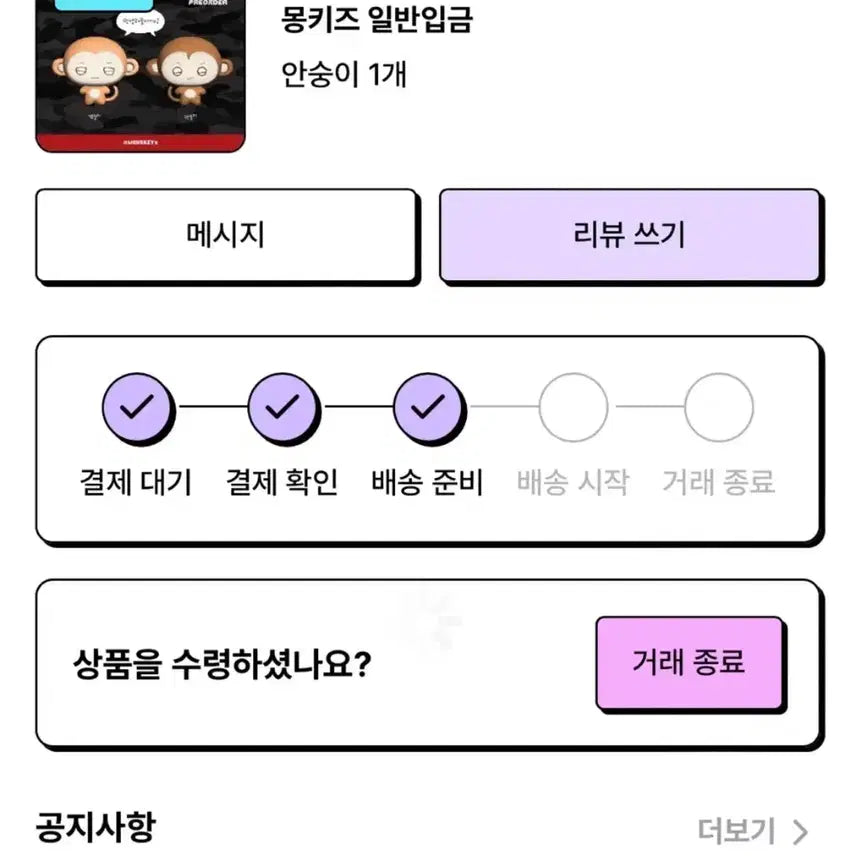Confirm receipt with the 거래 종료 button

tap(688, 662)
